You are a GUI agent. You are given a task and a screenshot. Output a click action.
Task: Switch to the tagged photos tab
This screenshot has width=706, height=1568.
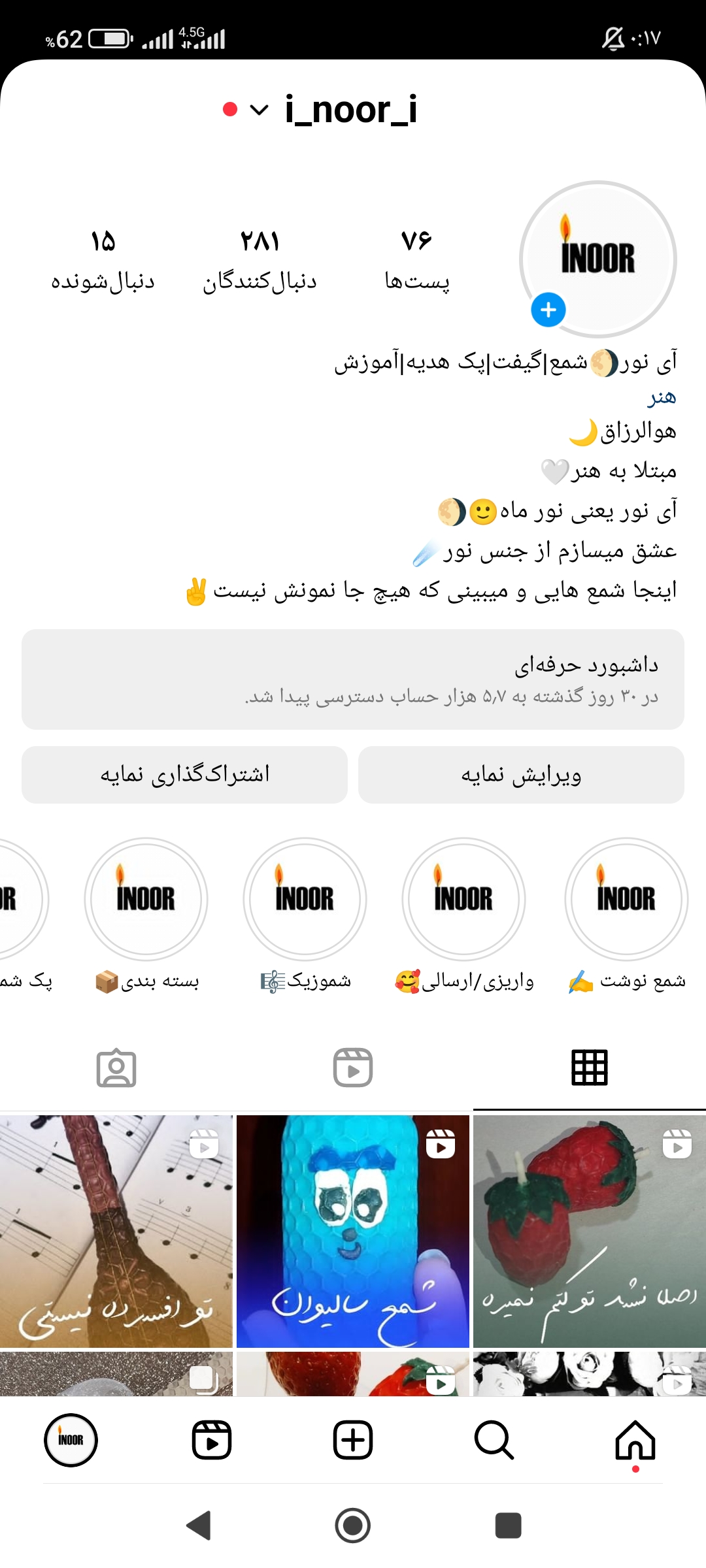[116, 1069]
